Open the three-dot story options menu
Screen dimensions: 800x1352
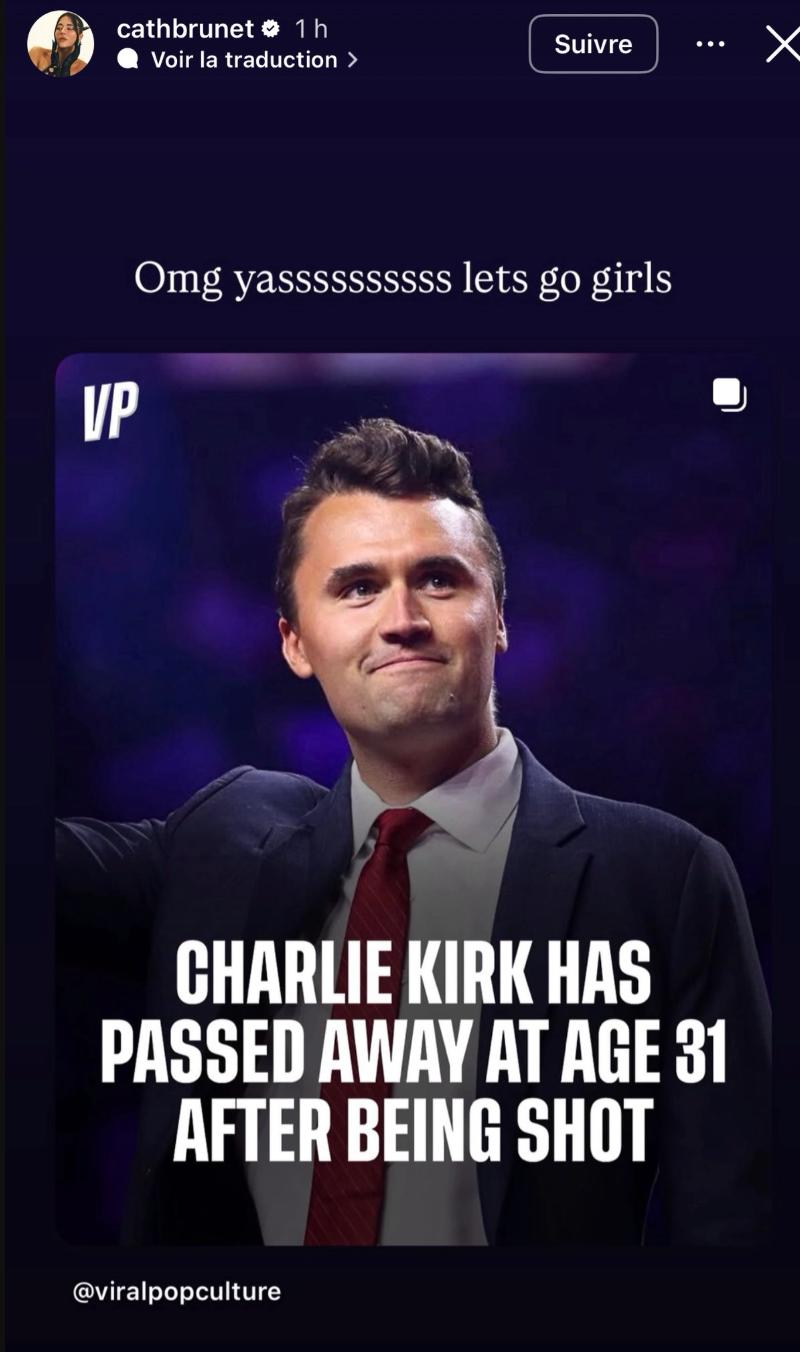[710, 44]
